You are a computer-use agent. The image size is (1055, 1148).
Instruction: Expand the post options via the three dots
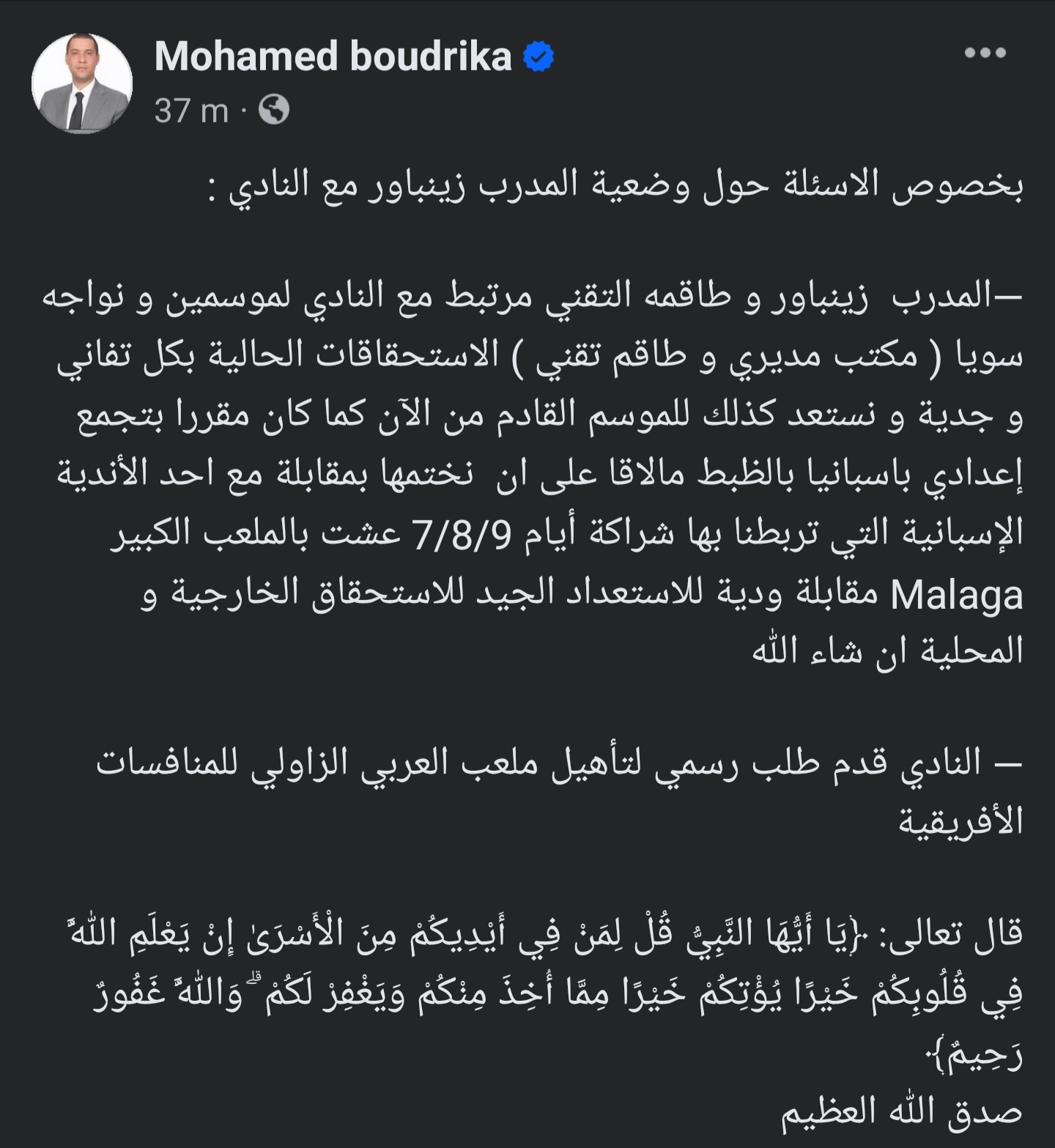(x=985, y=51)
